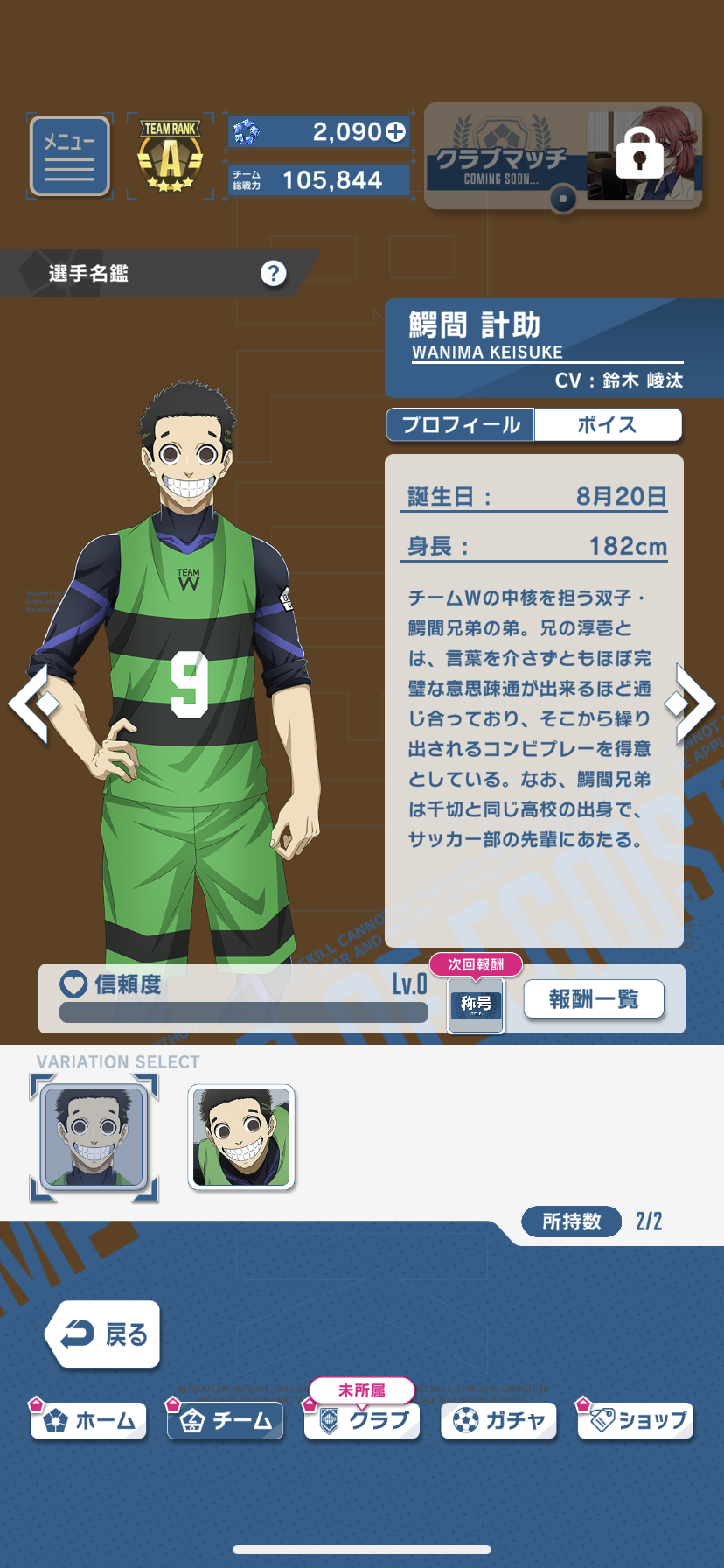The width and height of the screenshot is (724, 1568).
Task: Go to the previous player with left arrow
Action: pos(31,703)
